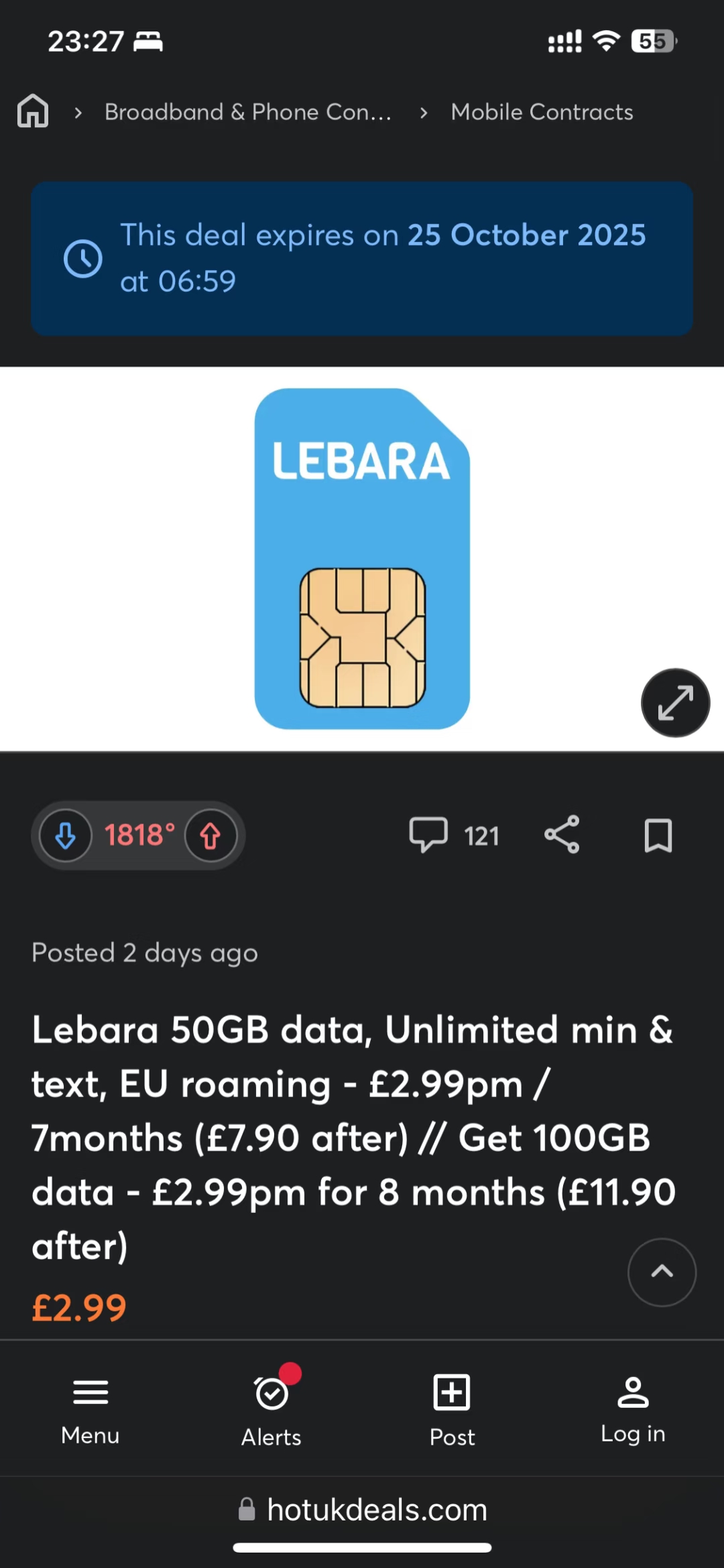This screenshot has height=1568, width=724.
Task: Go to Mobile Contracts breadcrumb
Action: coord(541,112)
